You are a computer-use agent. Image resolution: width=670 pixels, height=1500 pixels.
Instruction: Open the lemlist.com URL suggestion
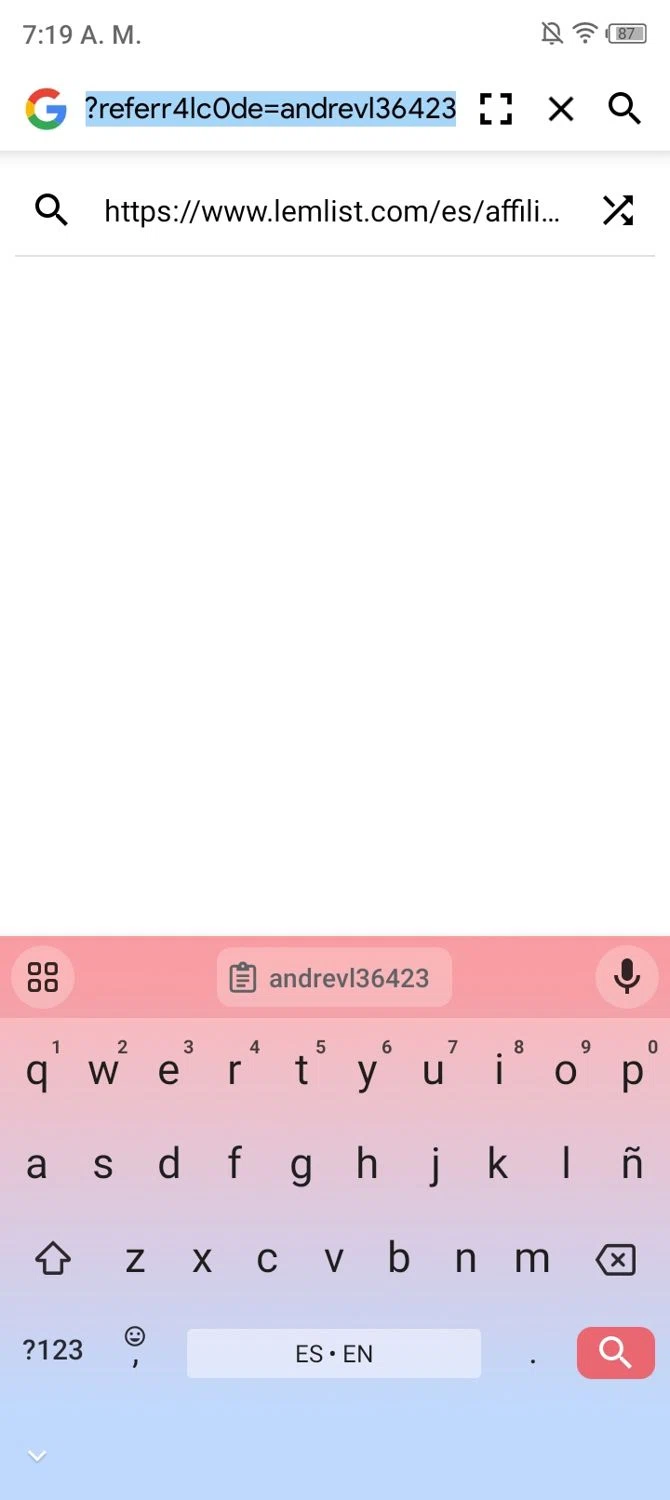[x=330, y=211]
